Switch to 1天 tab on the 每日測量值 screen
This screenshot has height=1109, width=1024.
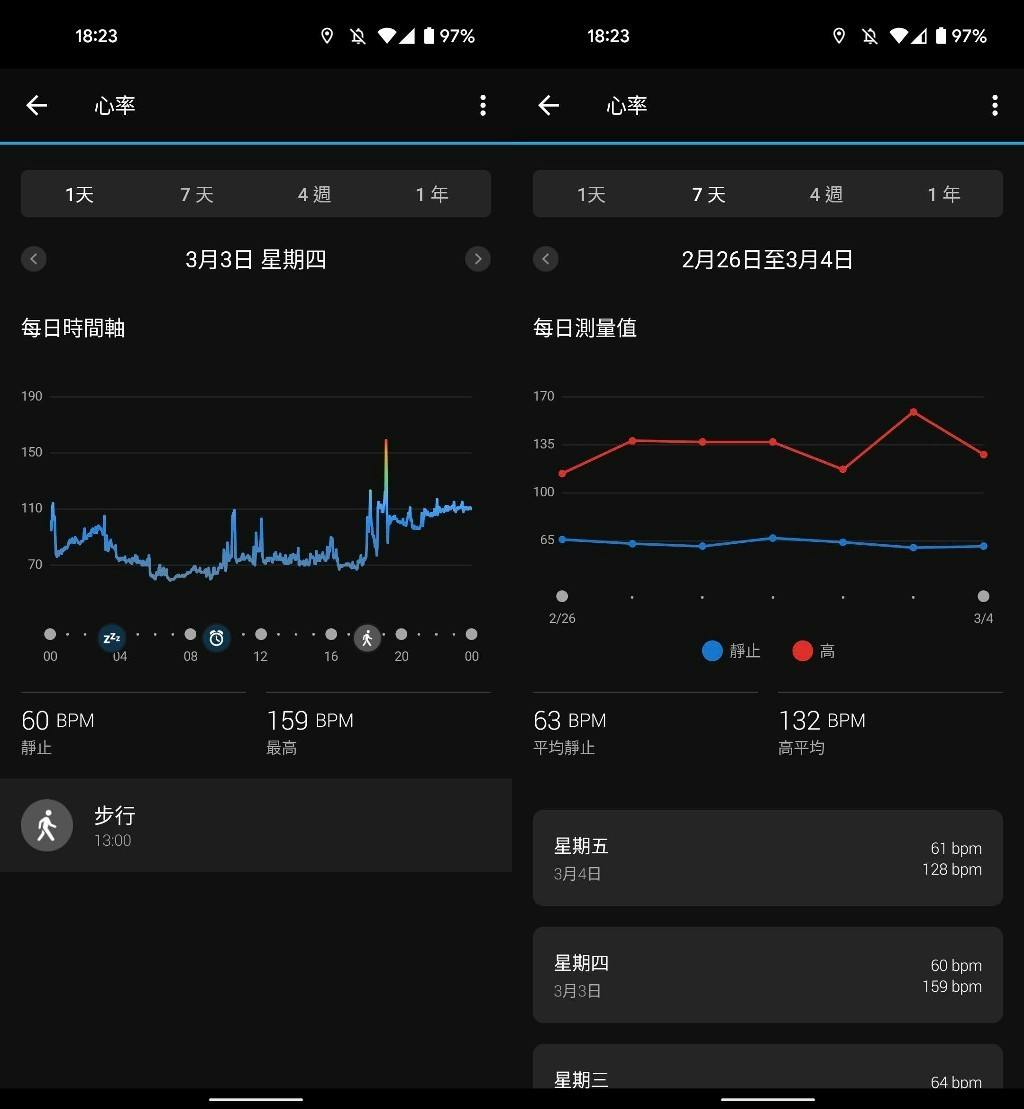point(591,194)
